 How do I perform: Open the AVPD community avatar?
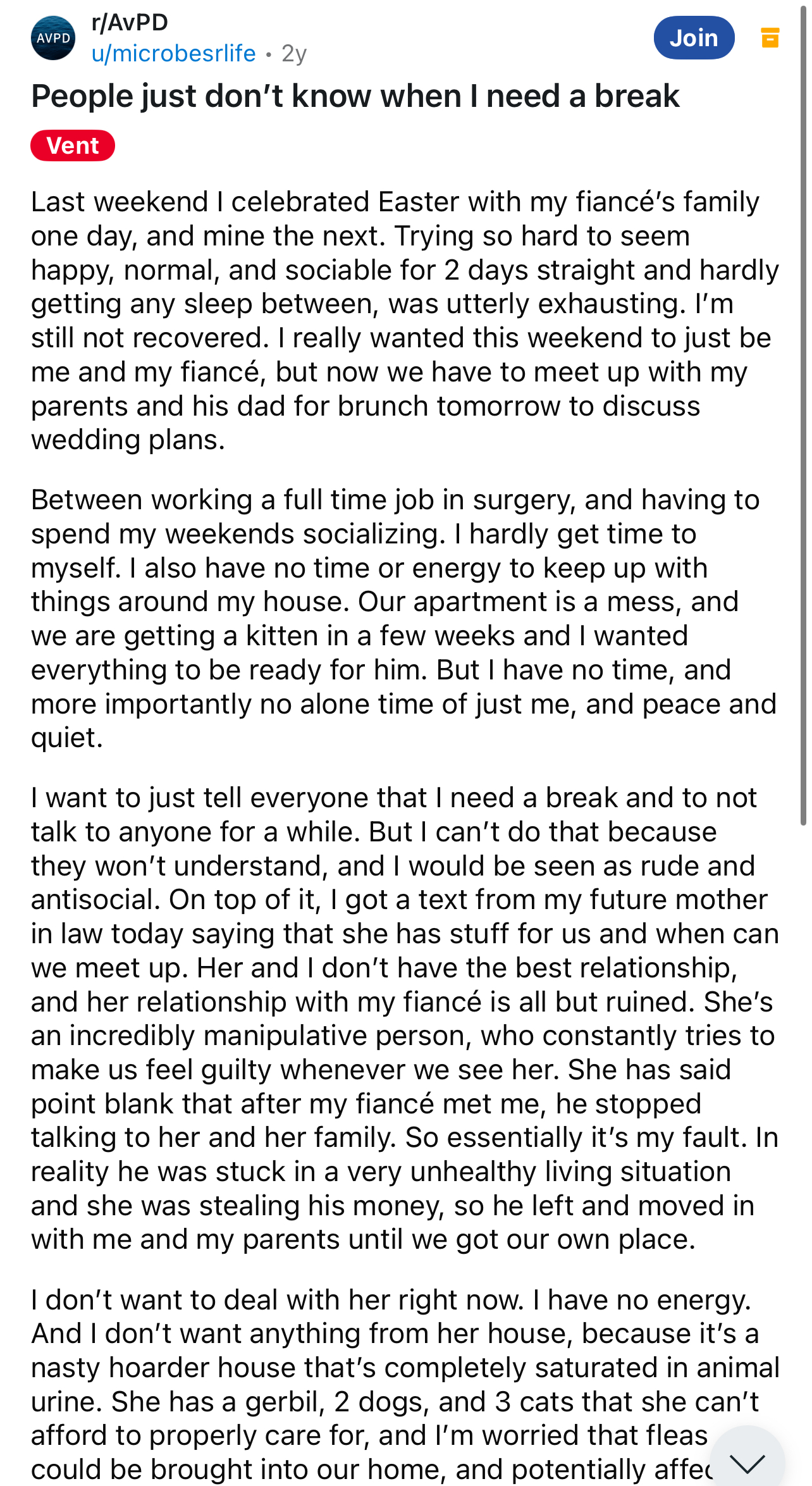(x=53, y=38)
